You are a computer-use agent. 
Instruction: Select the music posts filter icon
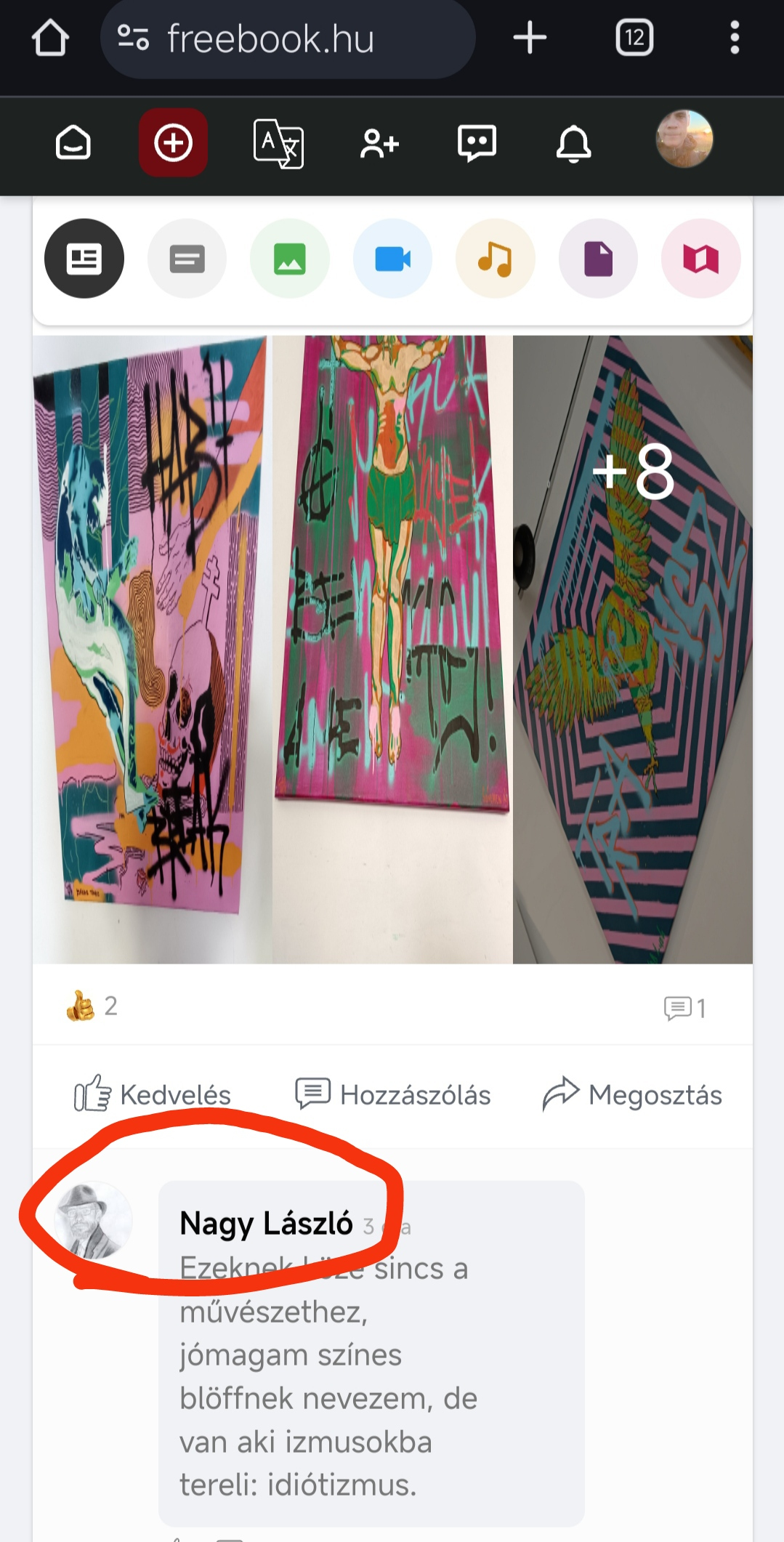tap(495, 258)
